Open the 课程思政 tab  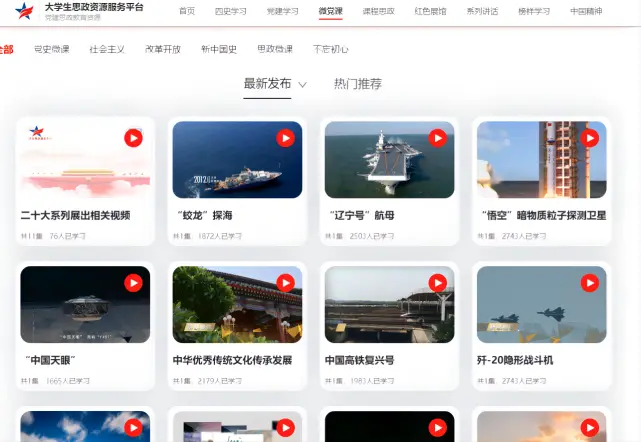(x=377, y=11)
